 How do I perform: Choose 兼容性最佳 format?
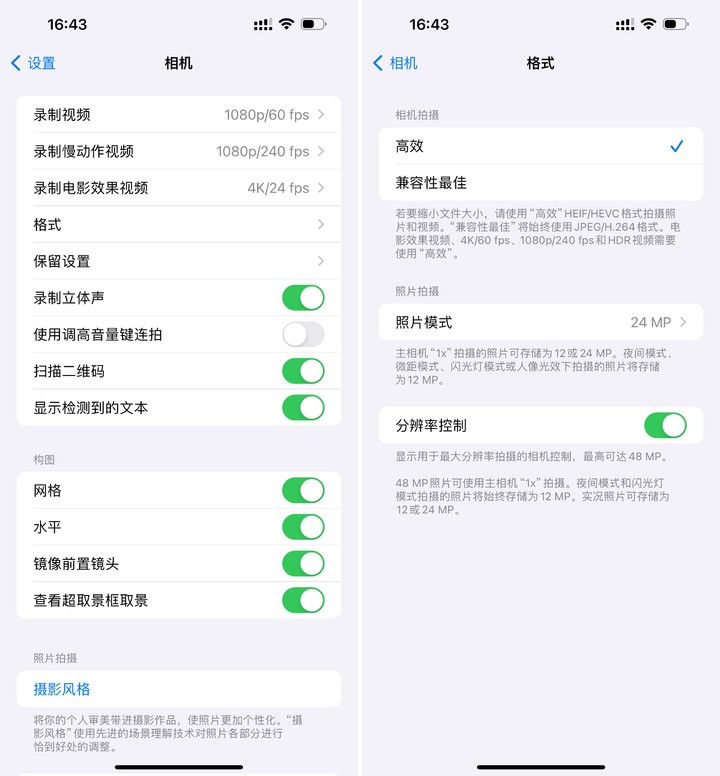tap(540, 183)
